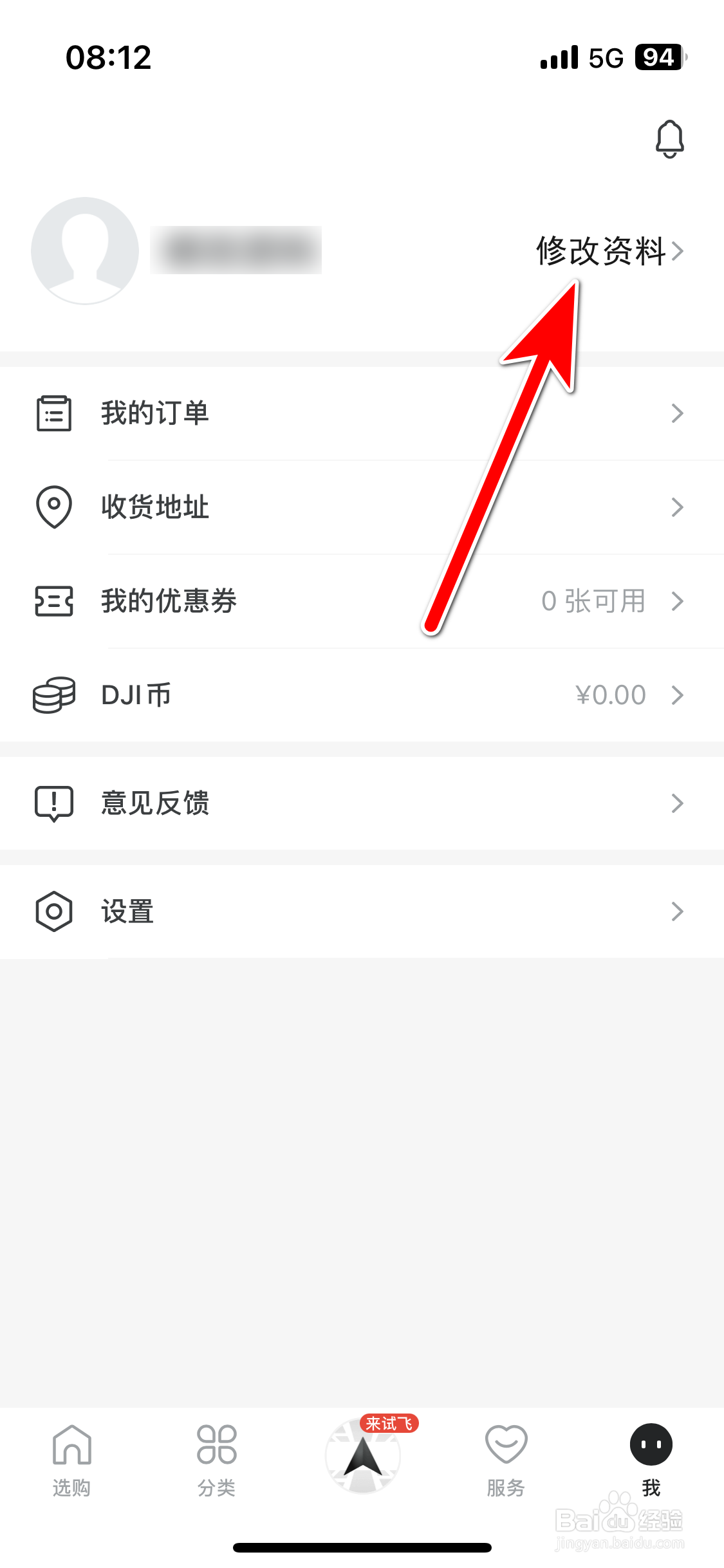Image resolution: width=724 pixels, height=1568 pixels.
Task: Click the 修改资料 edit profile link
Action: point(602,251)
